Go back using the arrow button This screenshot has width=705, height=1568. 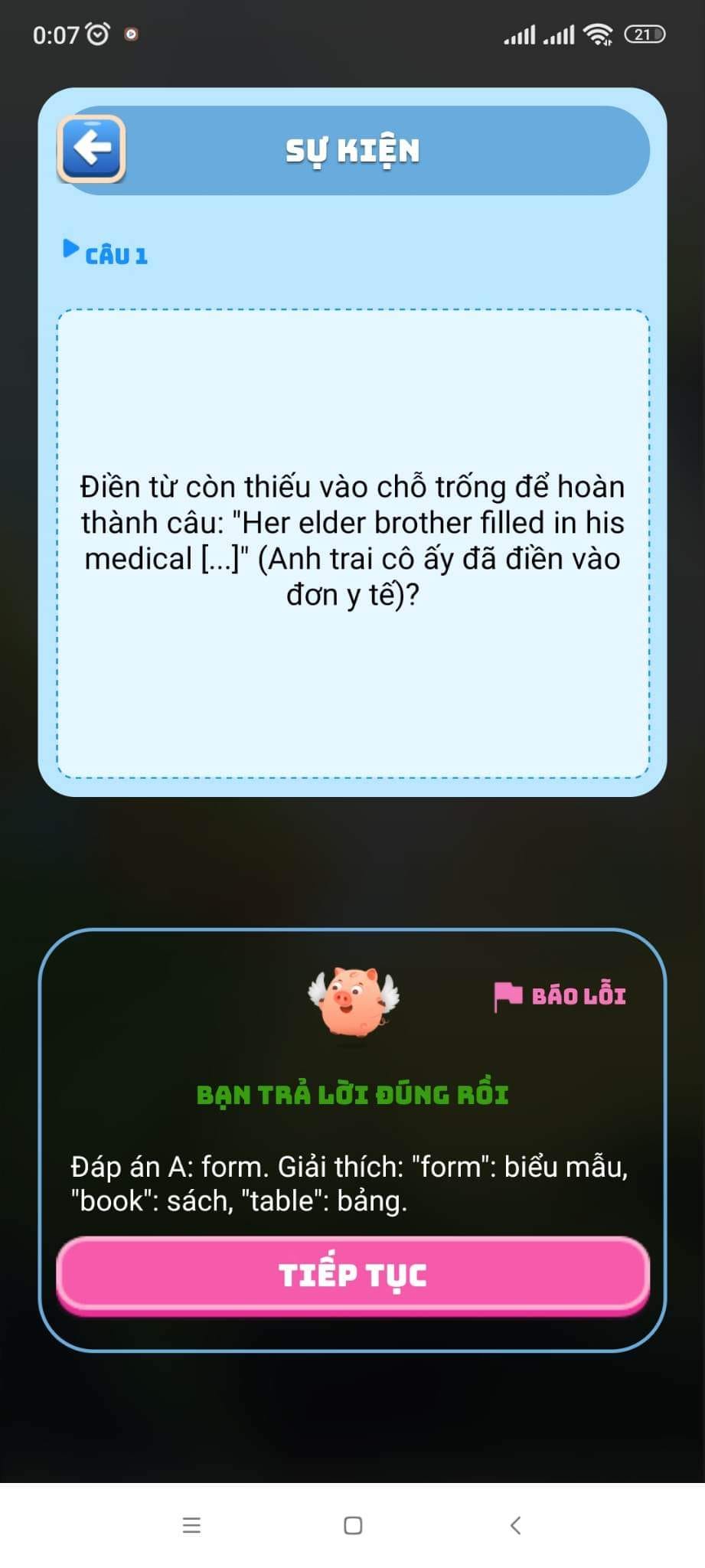tap(91, 149)
